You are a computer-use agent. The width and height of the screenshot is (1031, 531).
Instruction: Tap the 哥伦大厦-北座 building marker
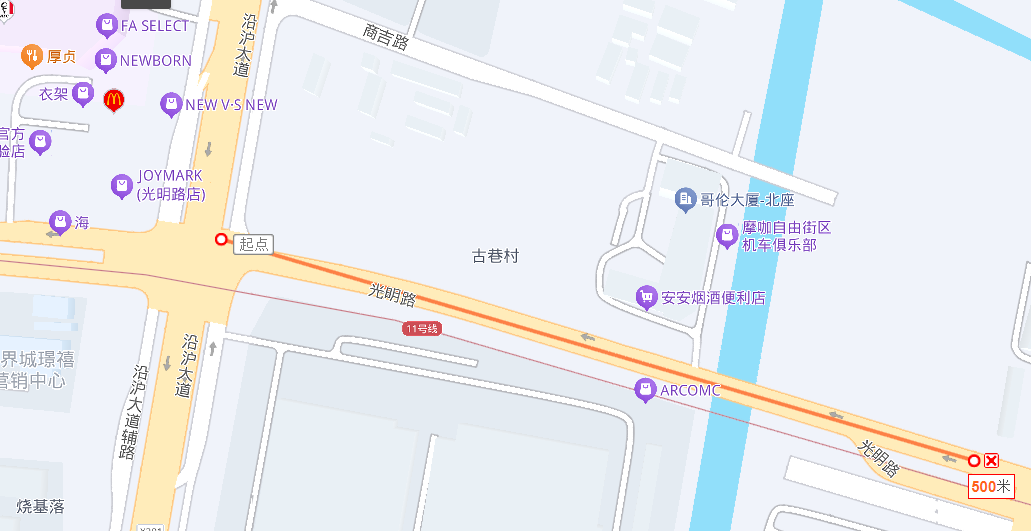[686, 200]
